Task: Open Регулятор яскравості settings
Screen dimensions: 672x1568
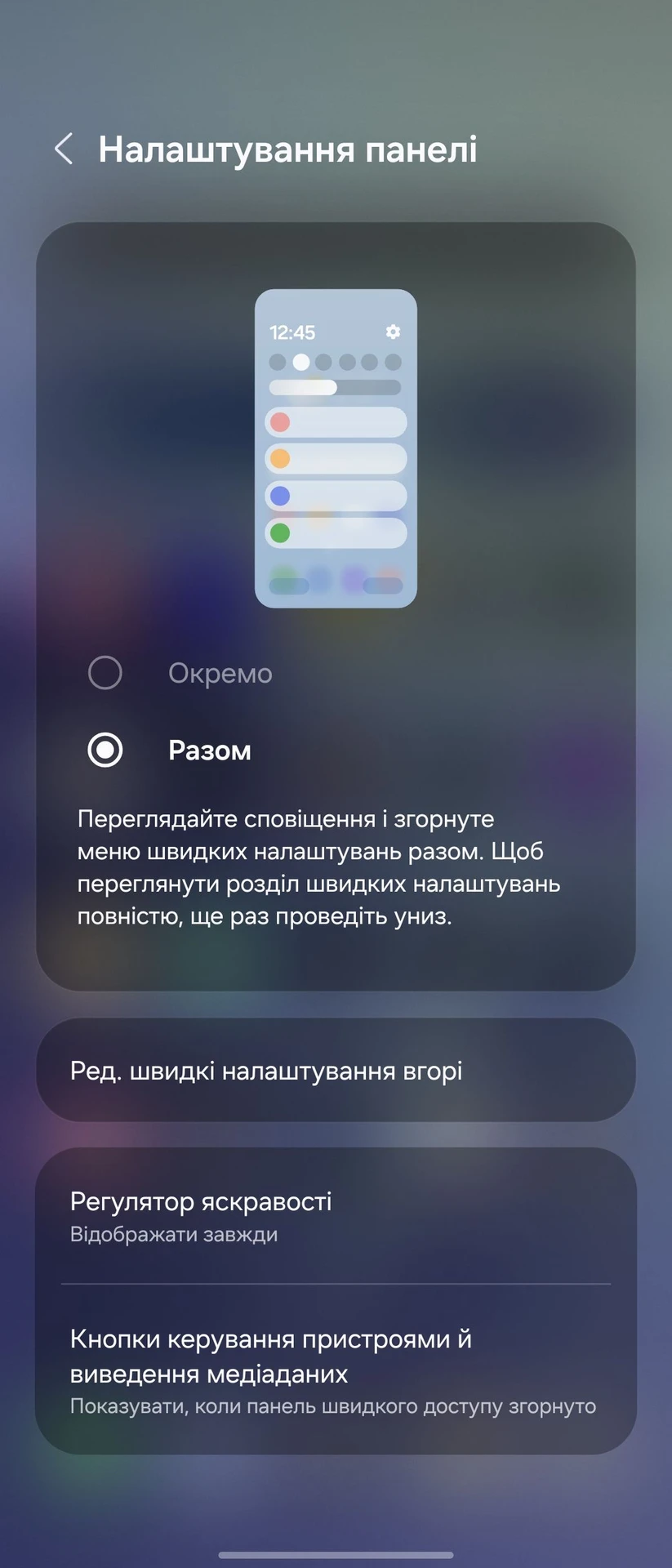Action: click(x=335, y=1216)
